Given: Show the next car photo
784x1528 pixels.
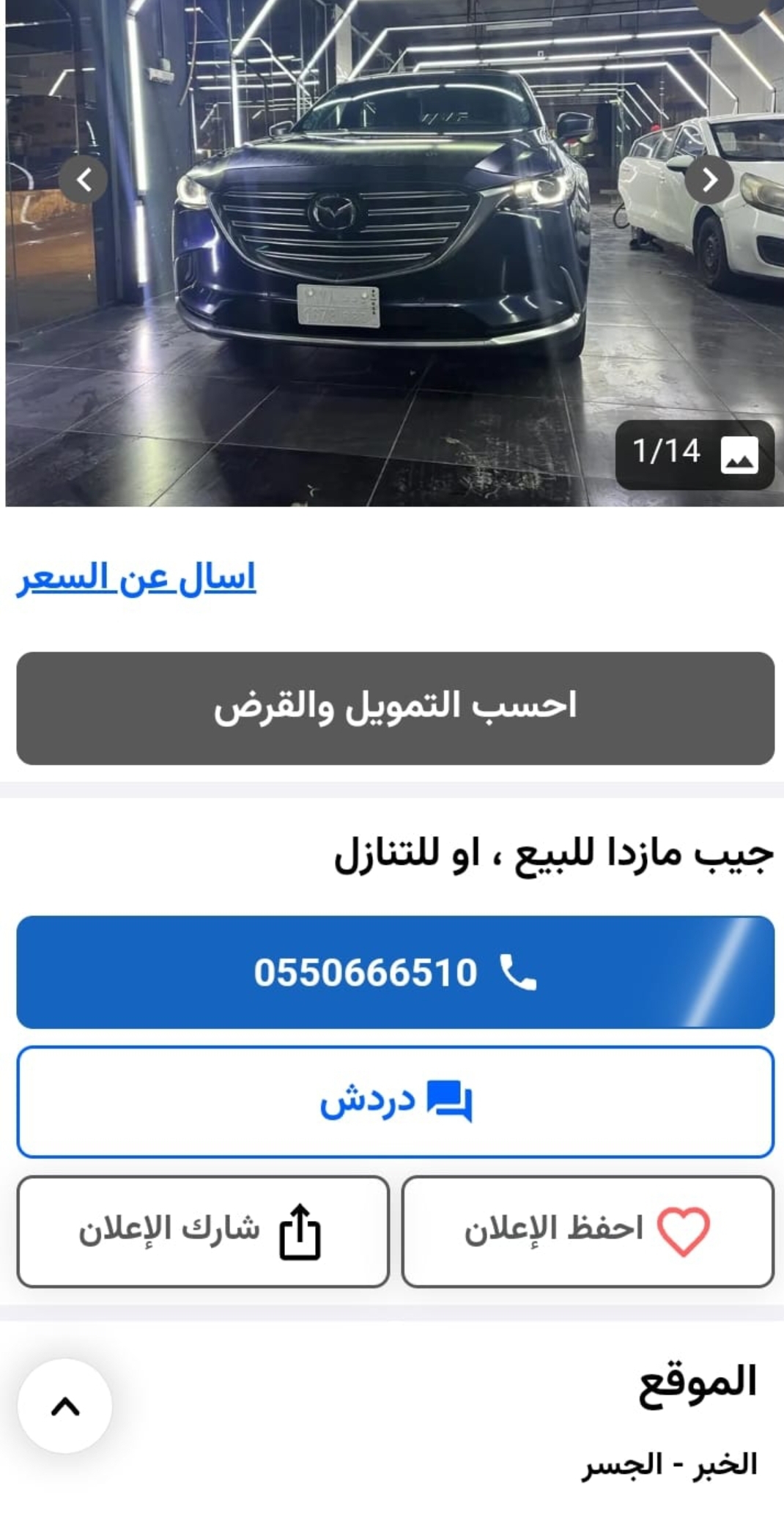Looking at the screenshot, I should pos(709,180).
